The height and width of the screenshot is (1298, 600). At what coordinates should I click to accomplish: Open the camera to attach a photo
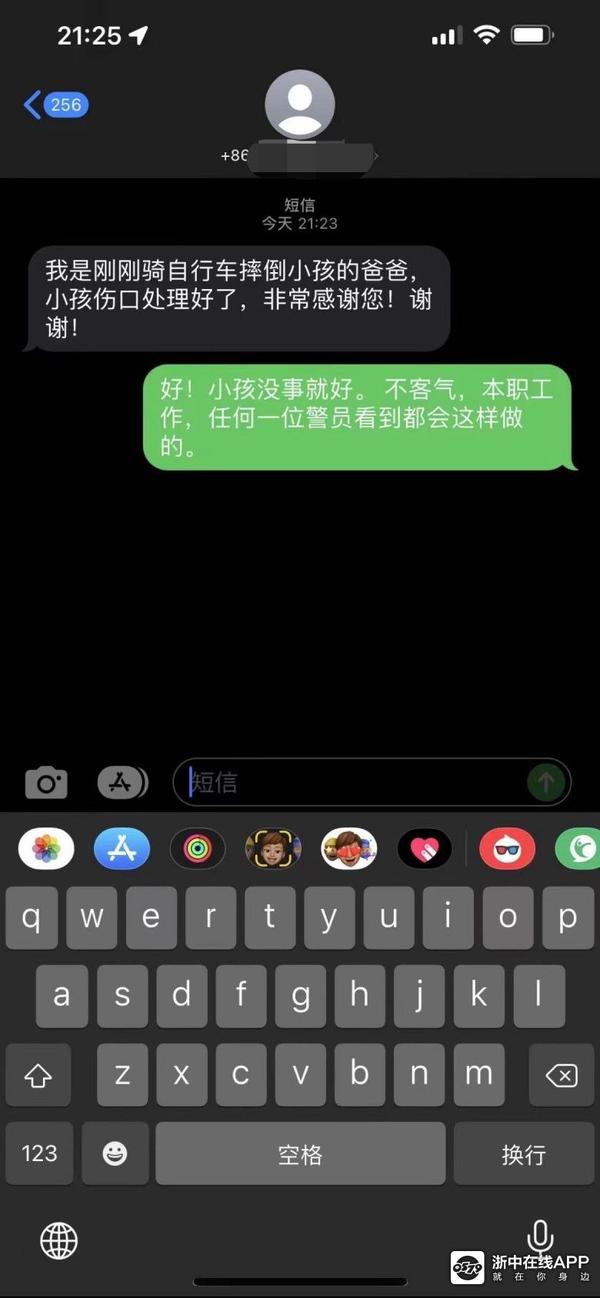click(x=46, y=782)
